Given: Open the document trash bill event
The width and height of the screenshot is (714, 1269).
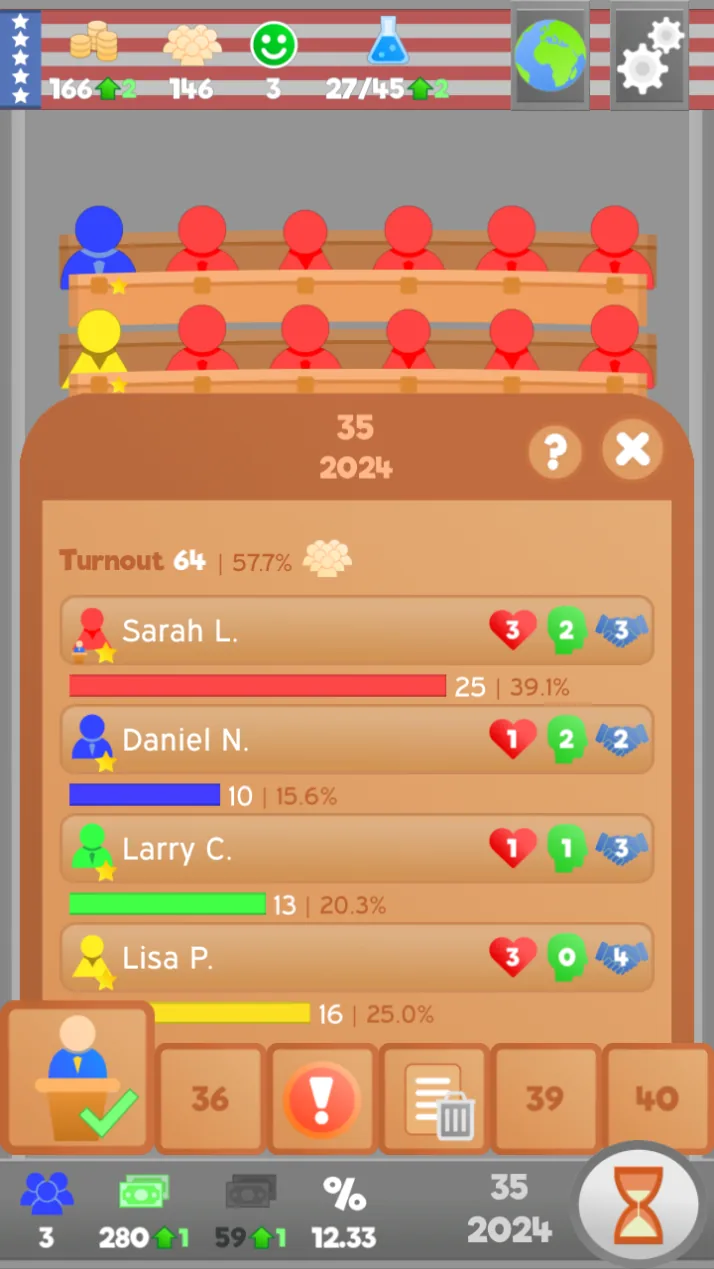Looking at the screenshot, I should coord(434,1099).
